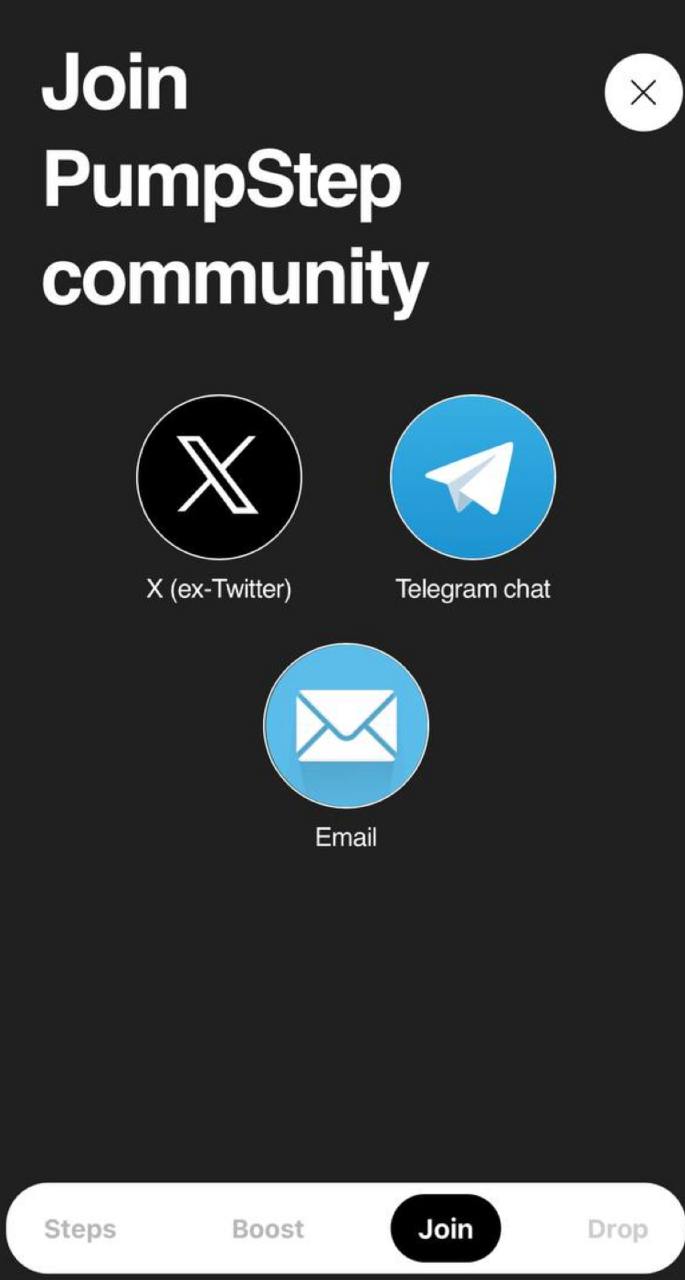
Task: Open the X (ex-Twitter) community link
Action: (219, 477)
